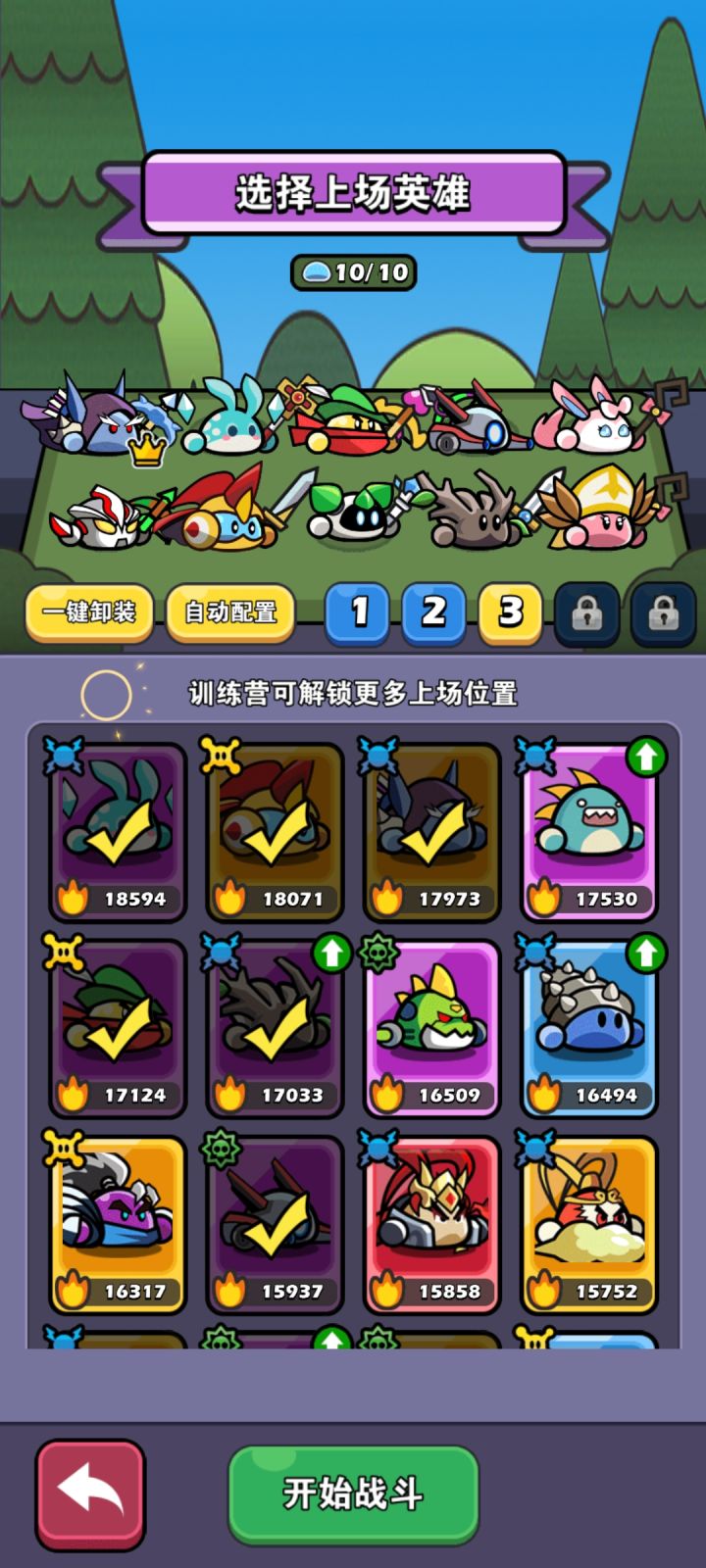Screen dimensions: 706x1568
Task: Check the 10/10 slime slot counter
Action: pos(353,272)
